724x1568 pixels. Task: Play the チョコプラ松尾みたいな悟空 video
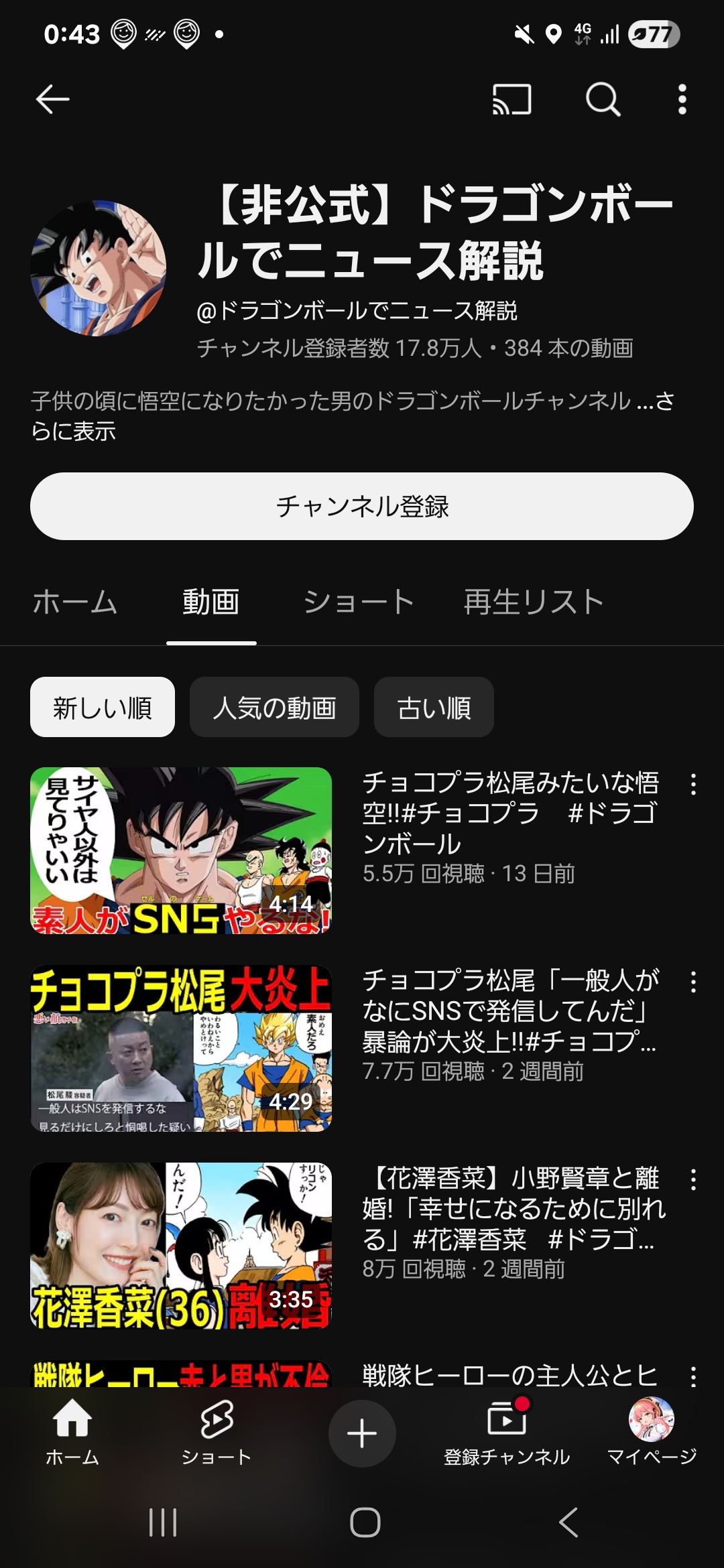coord(181,850)
